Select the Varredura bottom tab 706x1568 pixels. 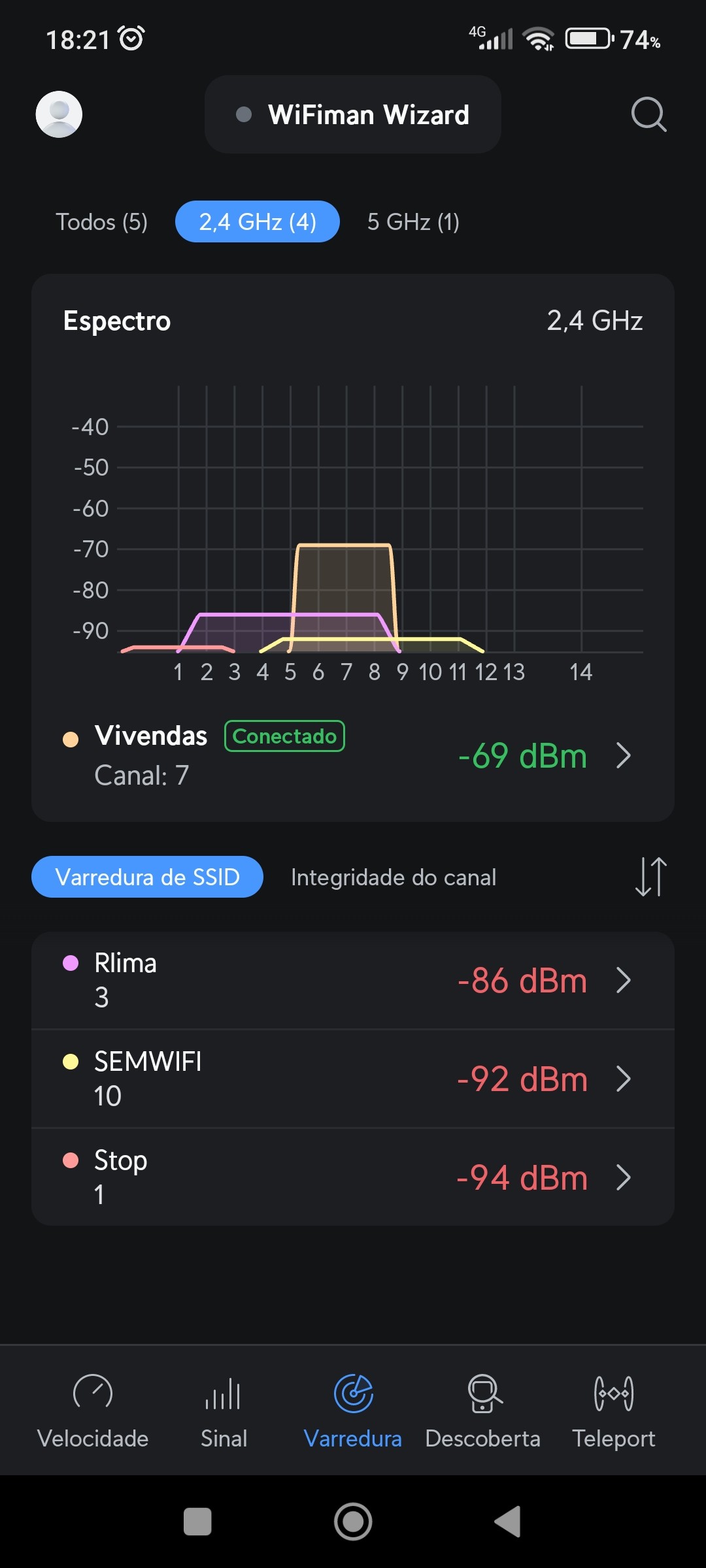[x=353, y=1411]
